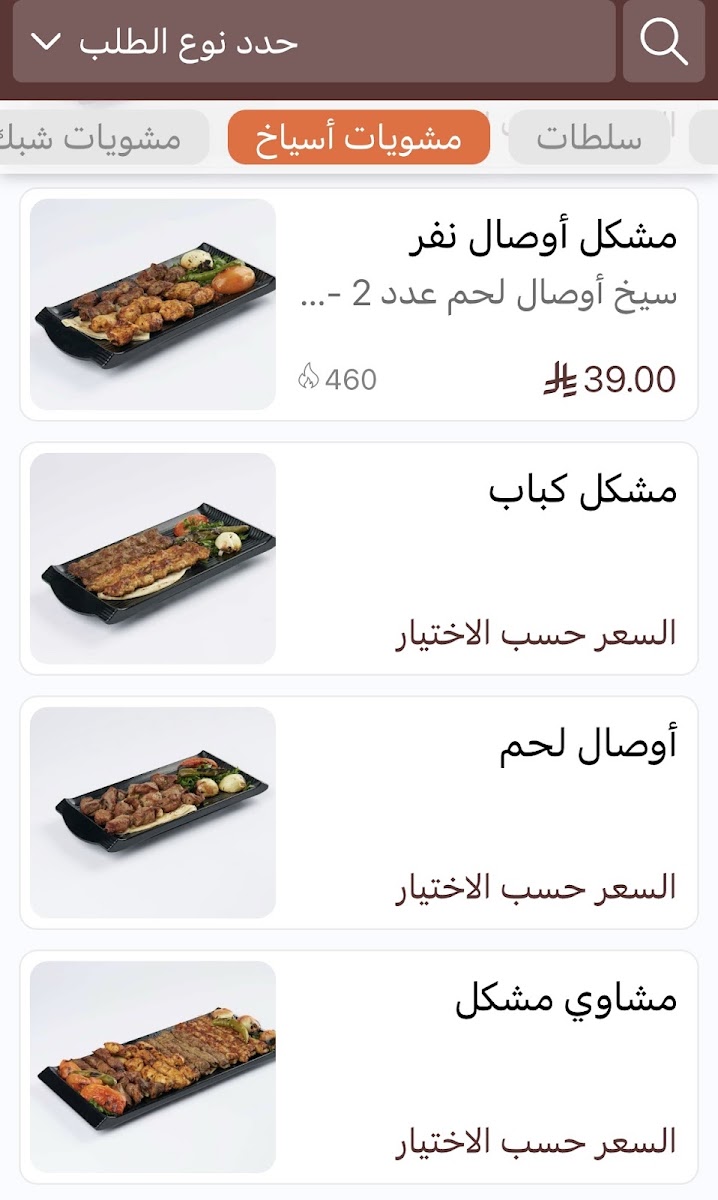Open the search icon

pos(664,42)
